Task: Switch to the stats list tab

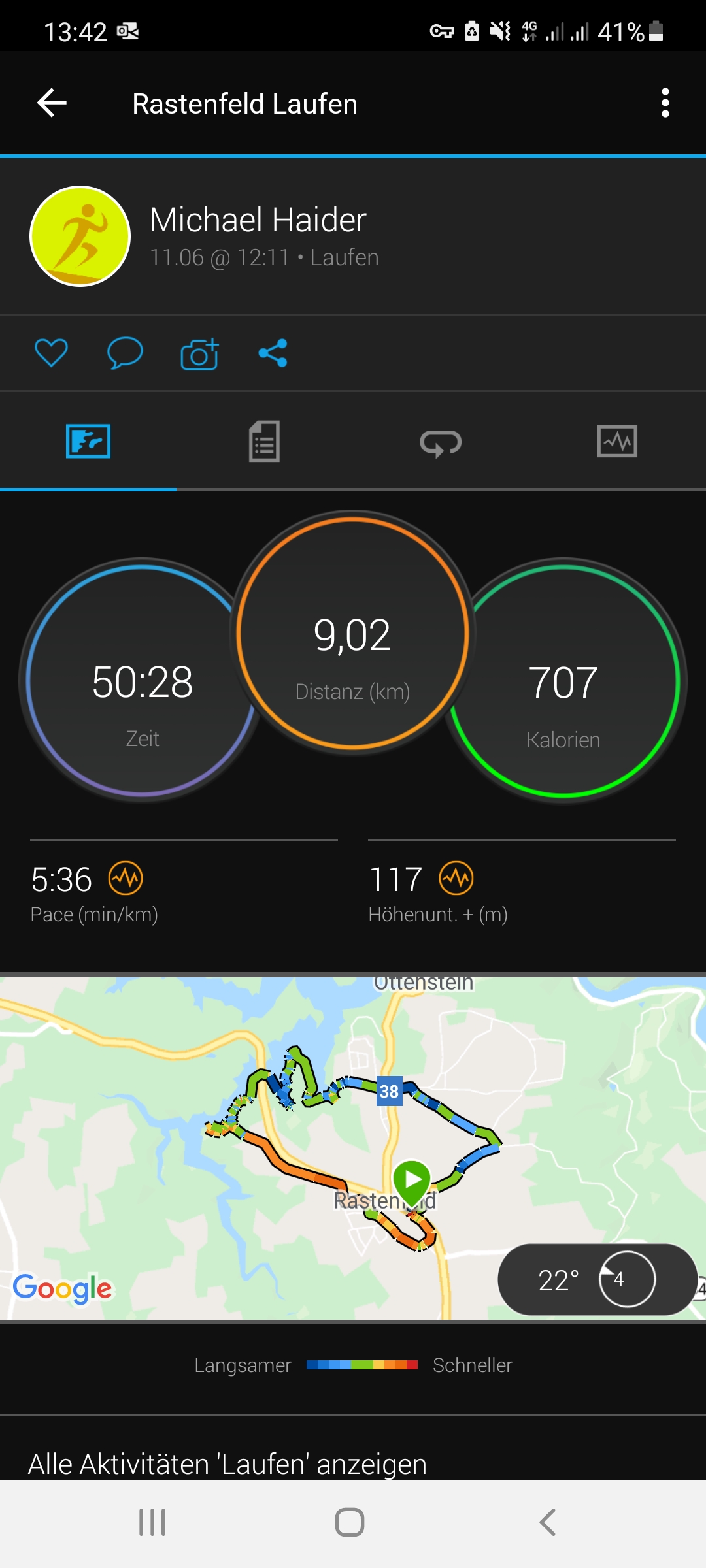Action: 264,442
